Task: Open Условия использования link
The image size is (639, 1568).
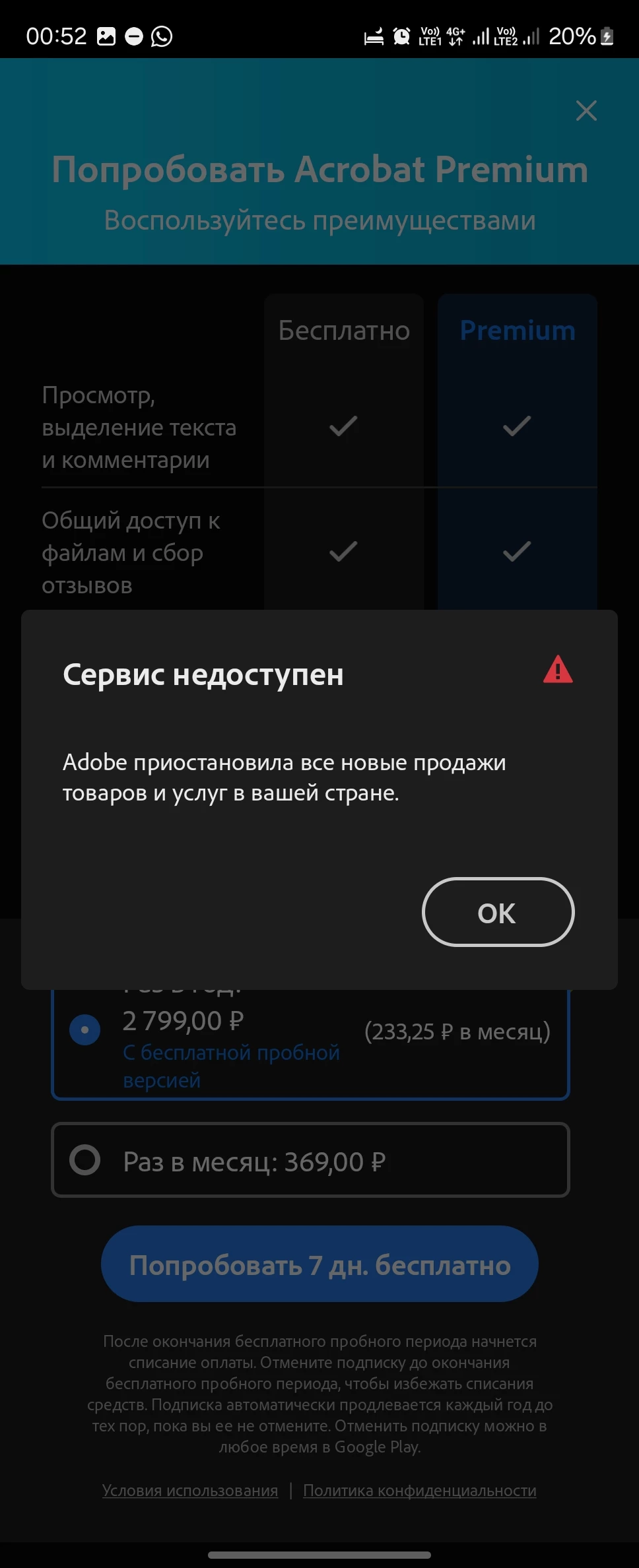Action: [190, 1490]
